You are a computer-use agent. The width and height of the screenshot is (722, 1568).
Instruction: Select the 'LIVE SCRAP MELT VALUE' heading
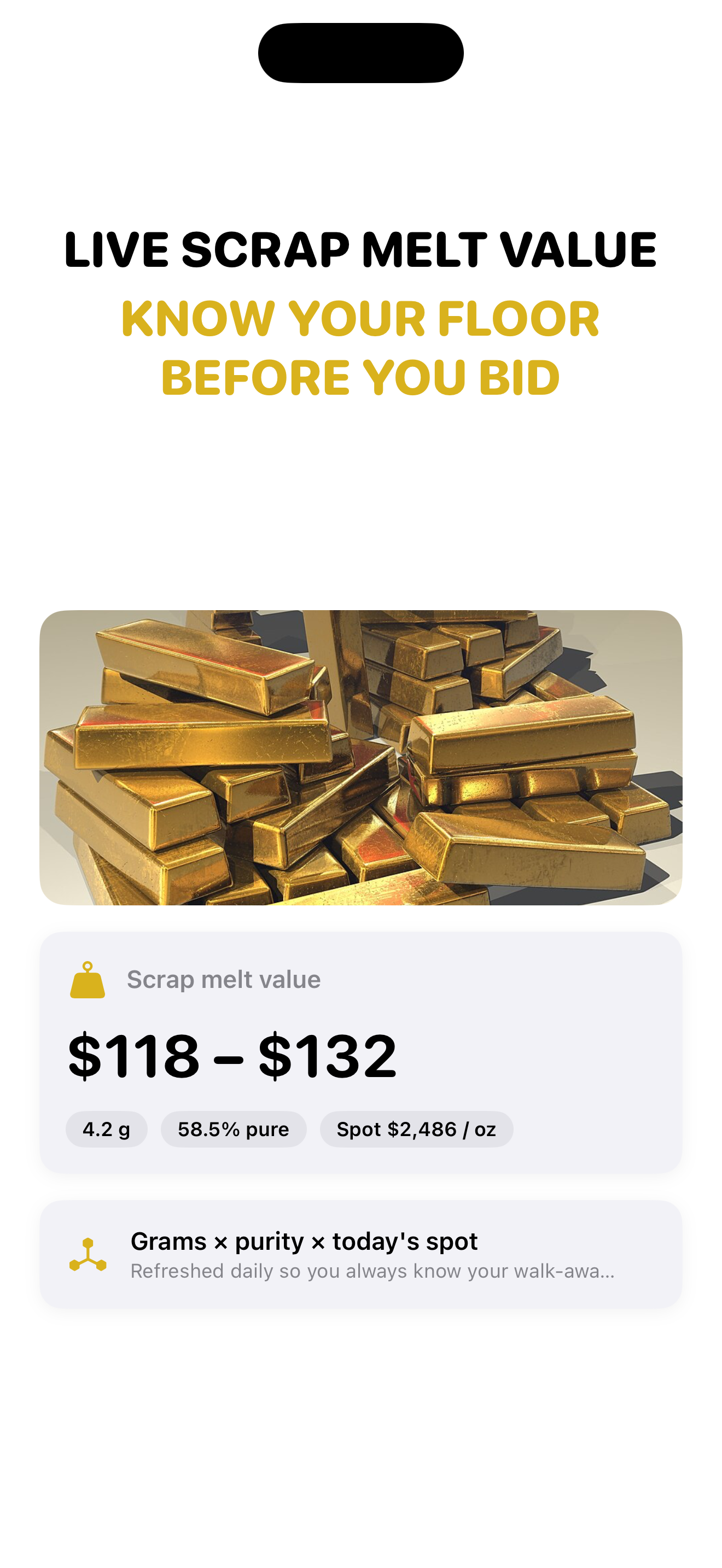pyautogui.click(x=361, y=249)
